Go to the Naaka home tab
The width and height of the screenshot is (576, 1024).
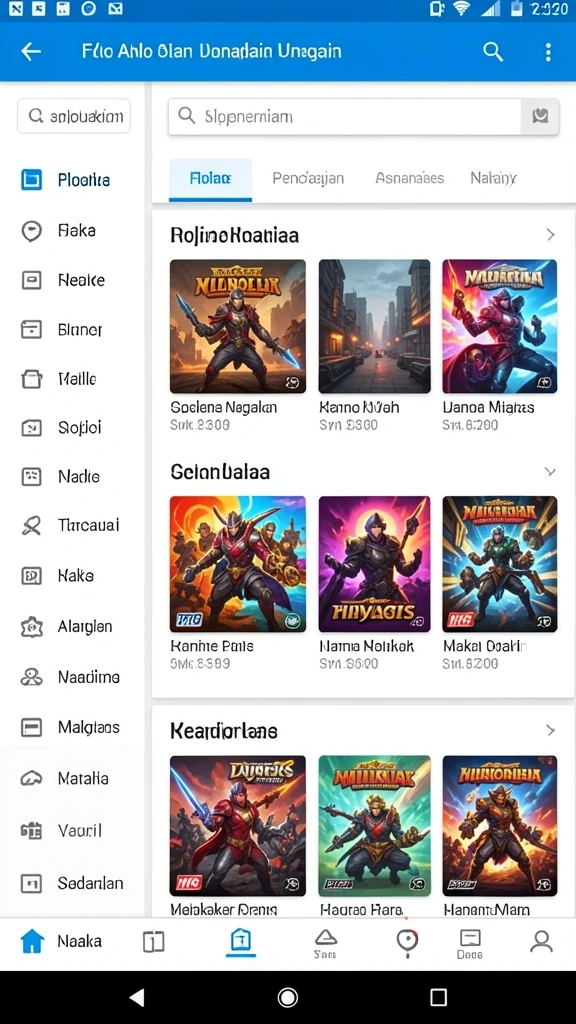pyautogui.click(x=61, y=941)
